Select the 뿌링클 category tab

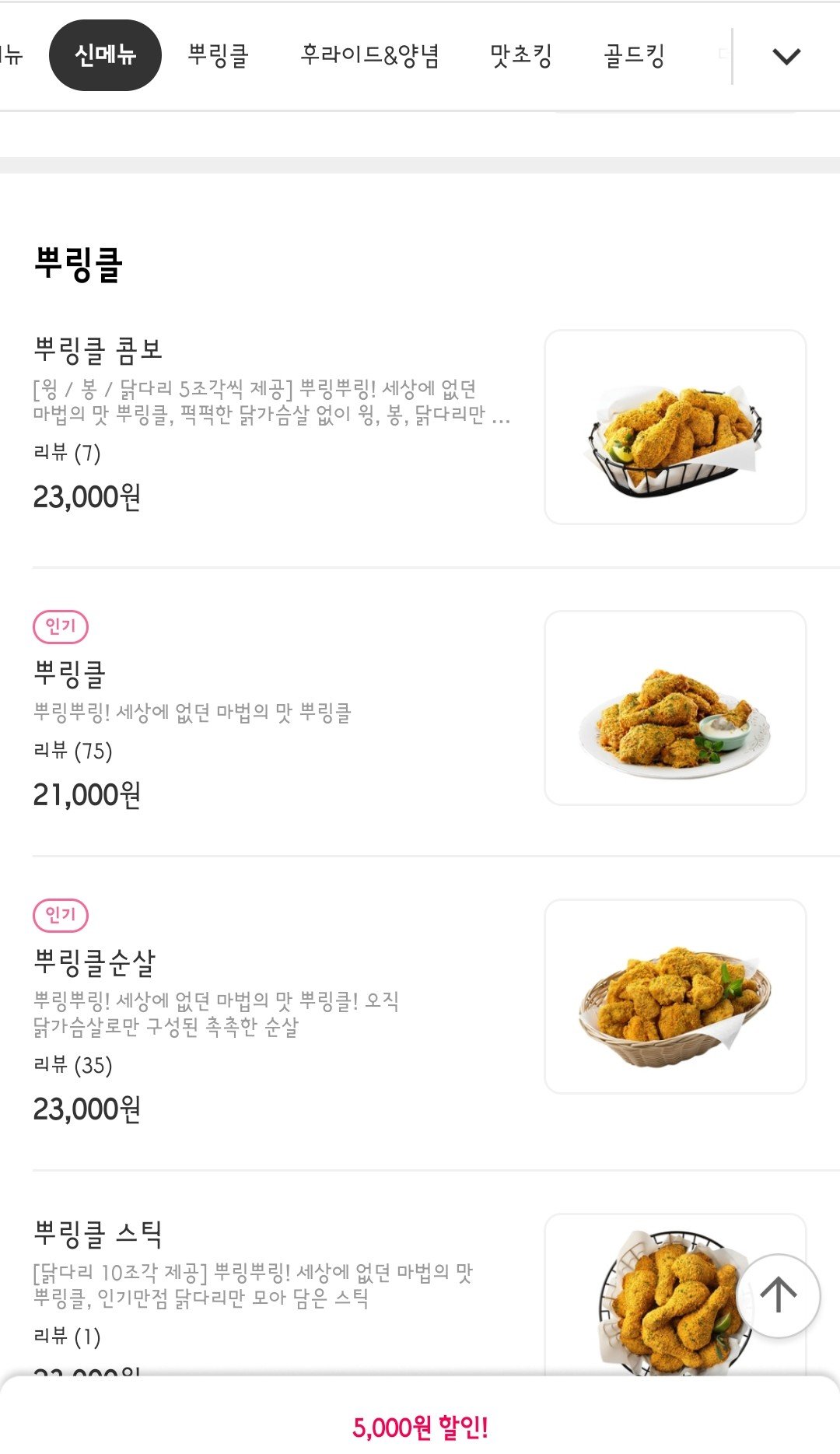(x=218, y=55)
